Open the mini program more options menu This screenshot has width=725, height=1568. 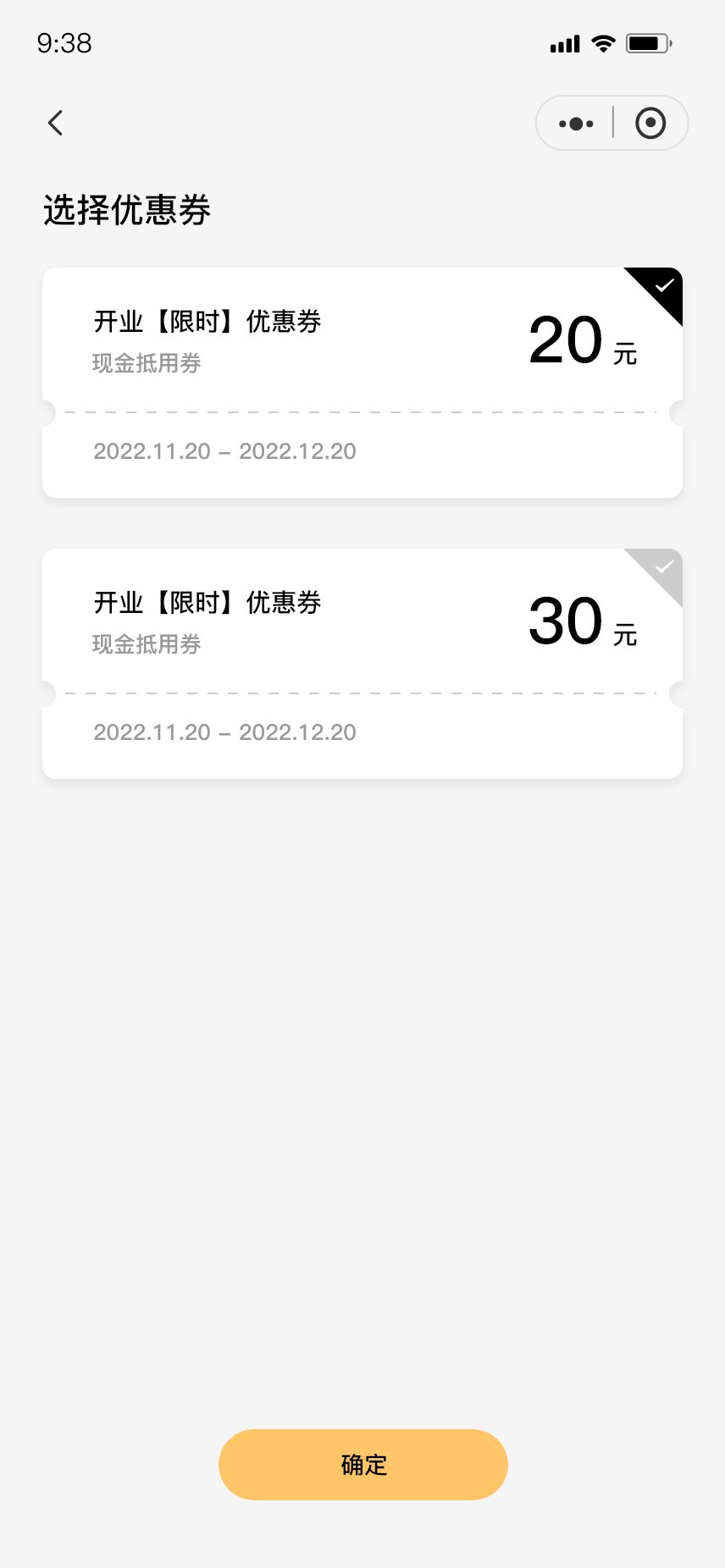tap(576, 124)
